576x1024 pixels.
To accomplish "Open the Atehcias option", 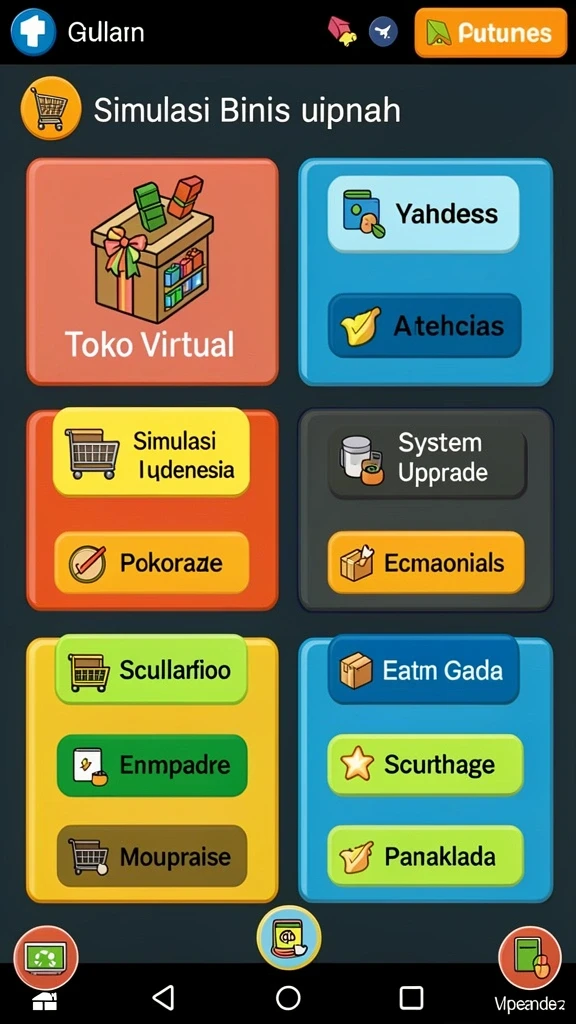I will pos(424,325).
